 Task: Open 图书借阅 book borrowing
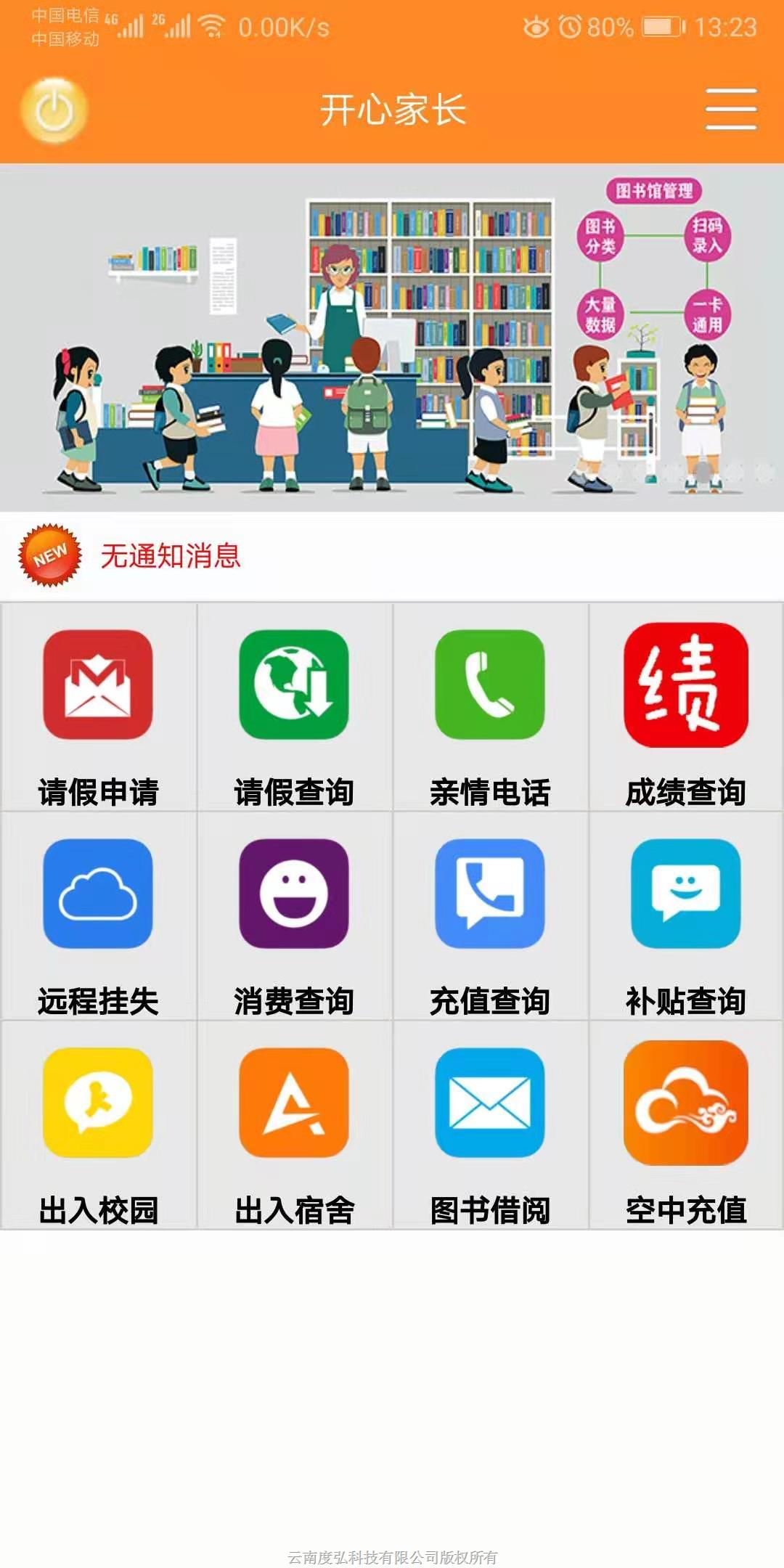490,1125
